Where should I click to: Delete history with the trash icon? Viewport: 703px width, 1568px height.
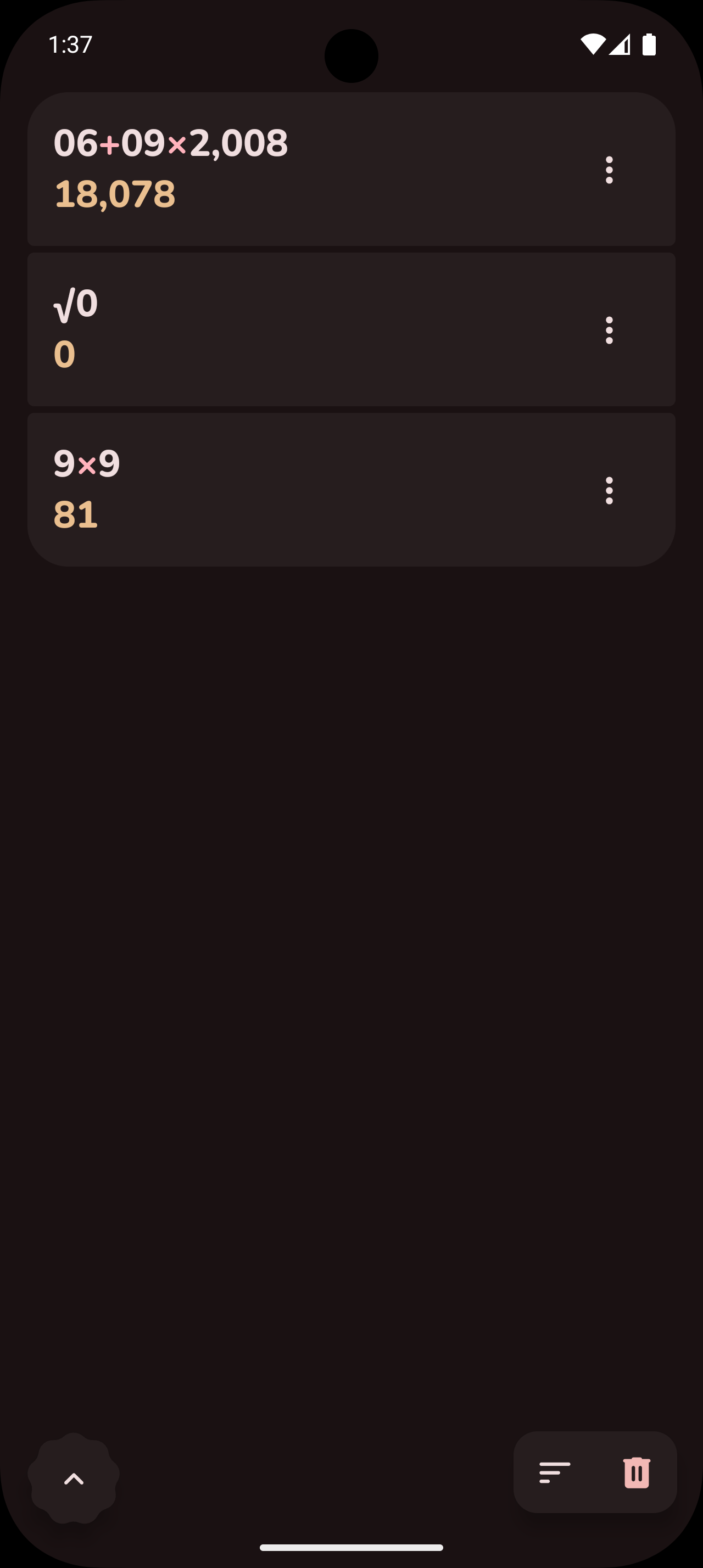click(636, 1473)
